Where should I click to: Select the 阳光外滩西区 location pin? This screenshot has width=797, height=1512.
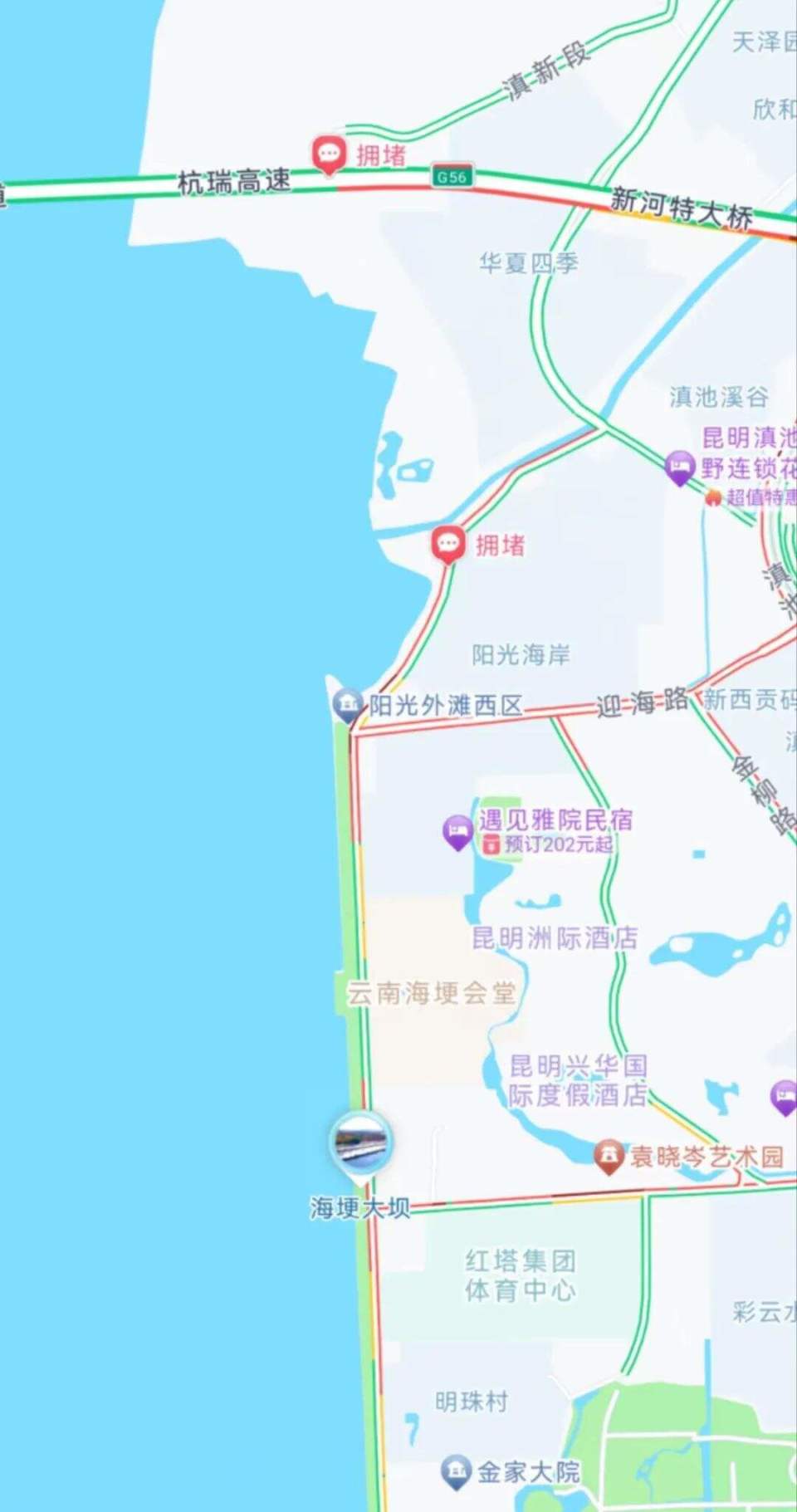pos(349,703)
